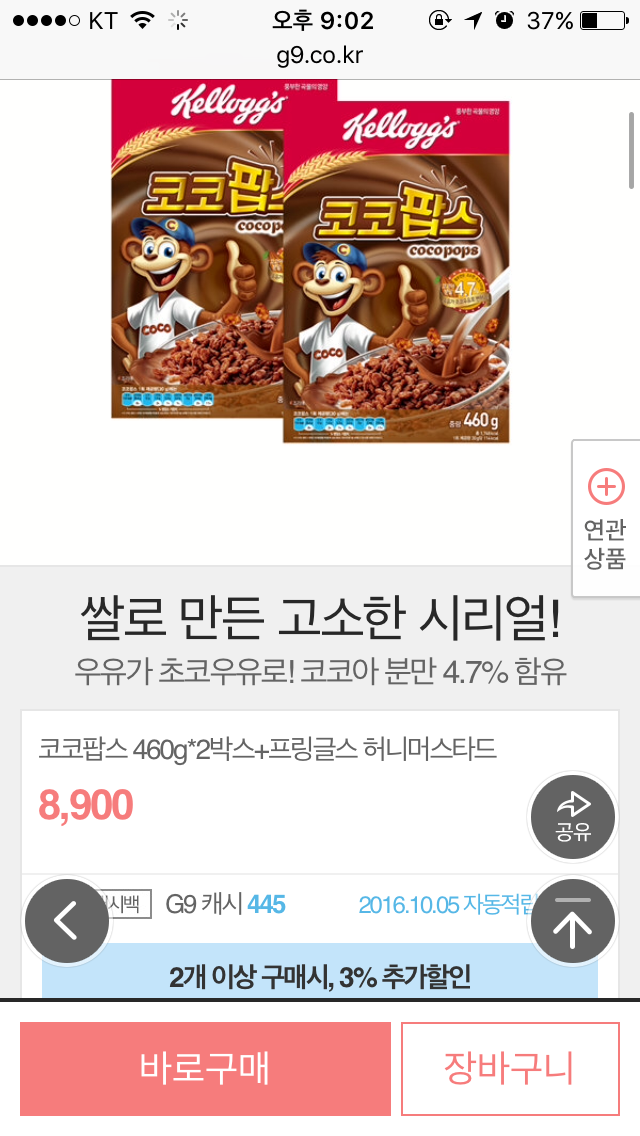Screen dimensions: 640x1136
Task: Tap the g9.co.kr address bar
Action: tap(319, 55)
